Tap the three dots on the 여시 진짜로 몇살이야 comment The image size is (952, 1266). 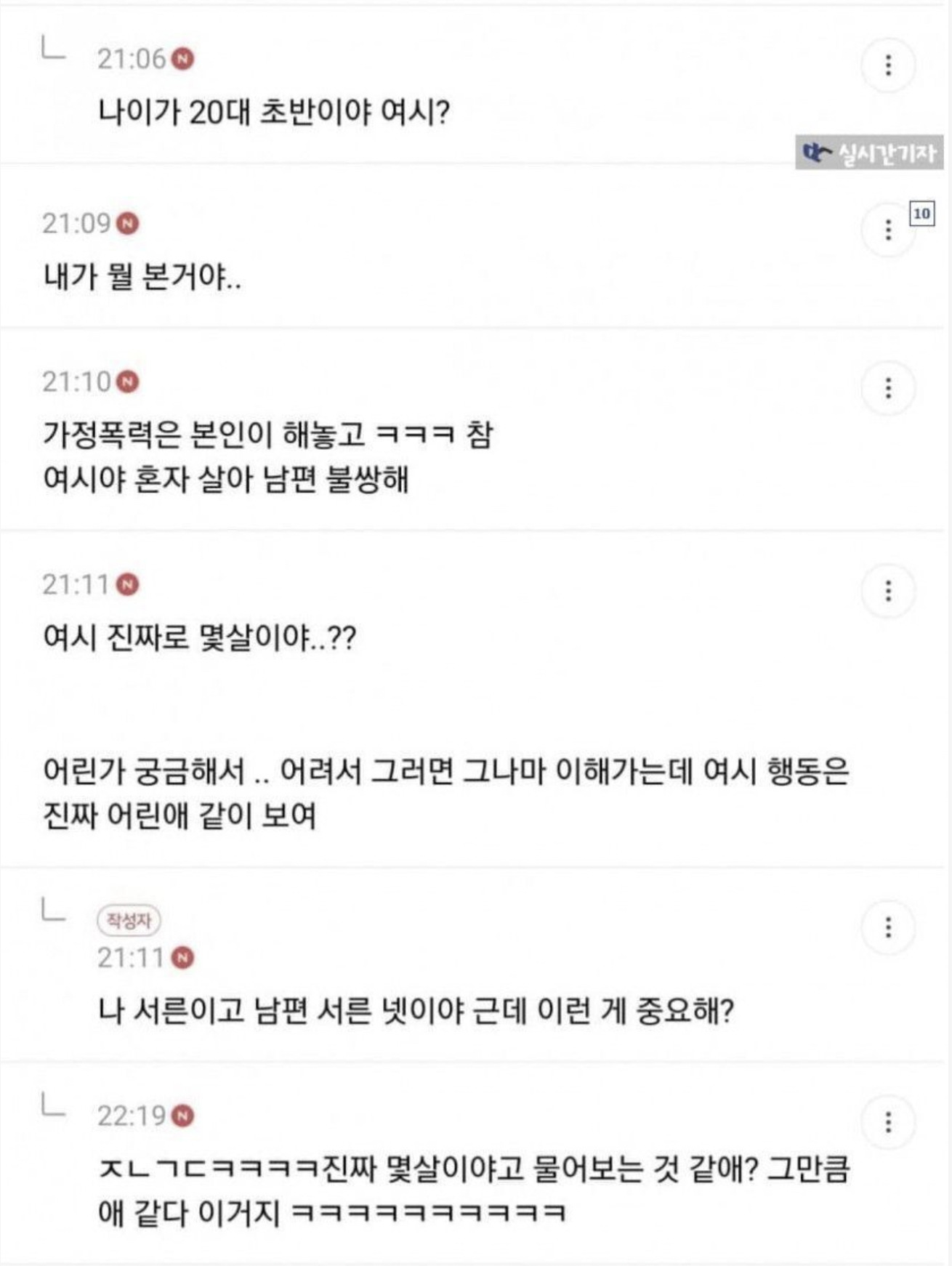tap(887, 591)
